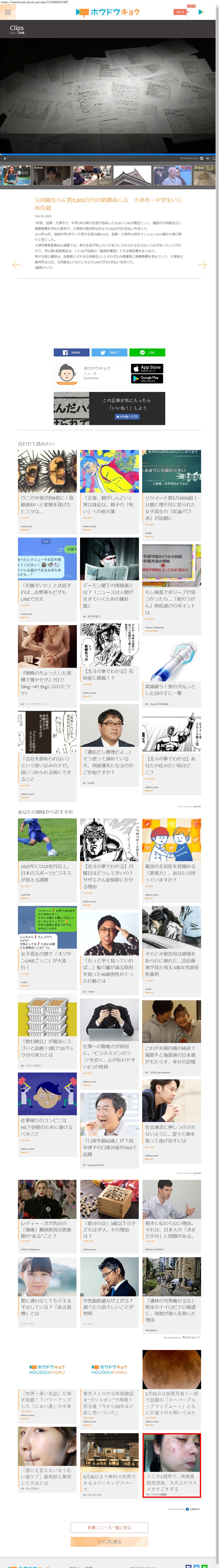Open the hamburger menu
The image size is (219, 1568).
pos(7,12)
